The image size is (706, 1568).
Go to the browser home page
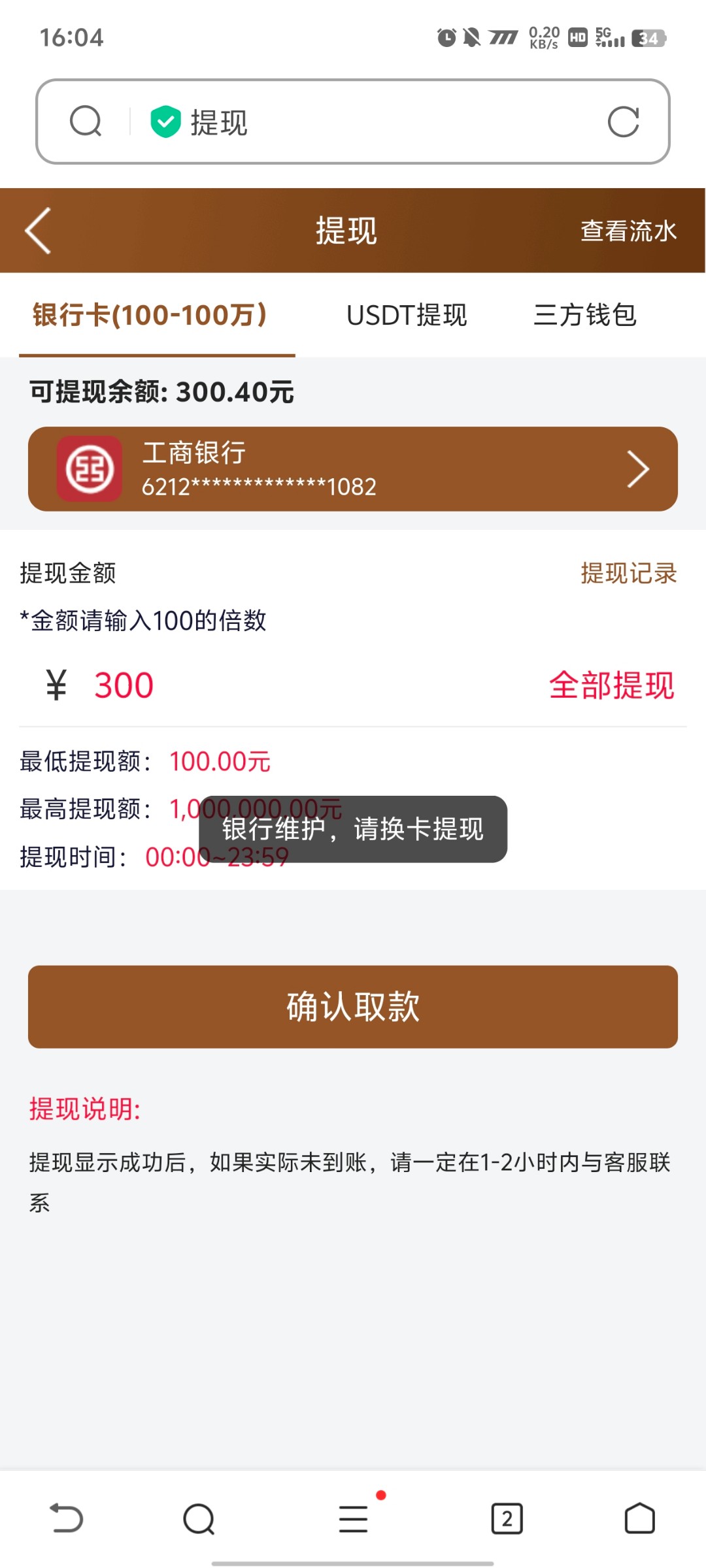point(639,1518)
